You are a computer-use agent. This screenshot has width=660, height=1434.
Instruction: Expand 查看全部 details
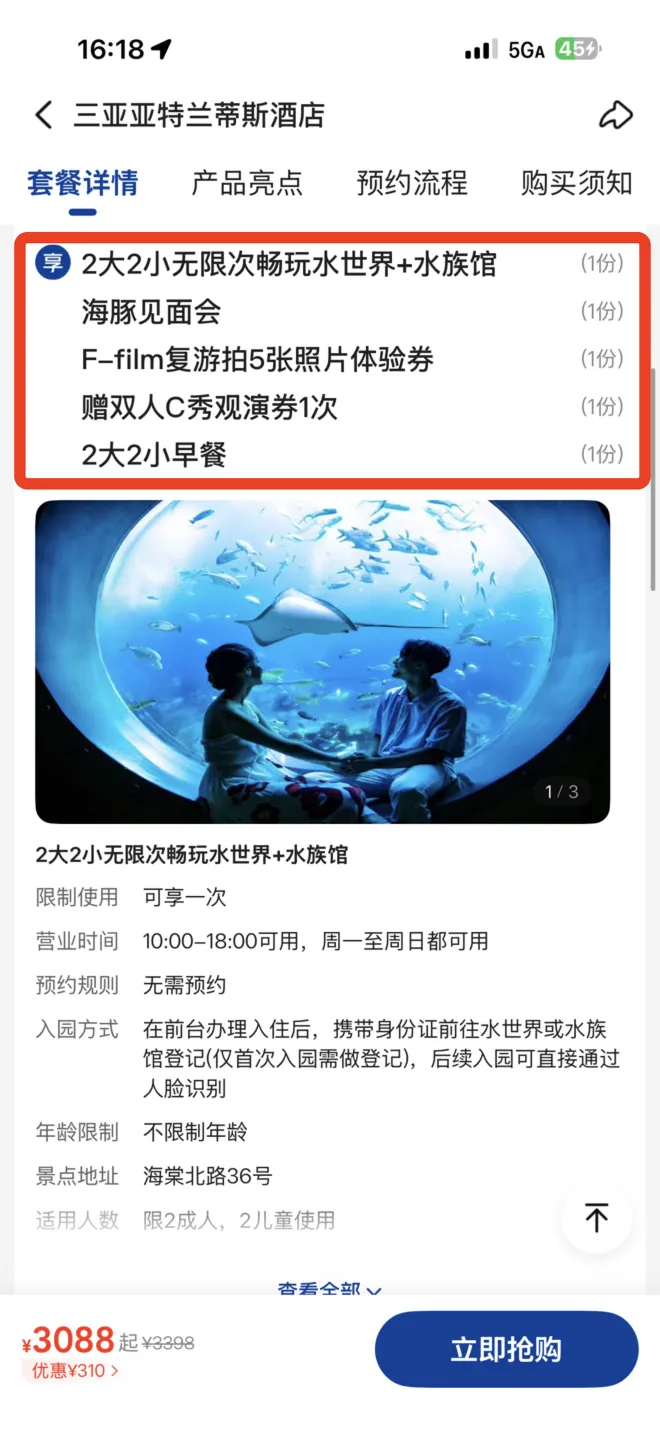tap(329, 1289)
